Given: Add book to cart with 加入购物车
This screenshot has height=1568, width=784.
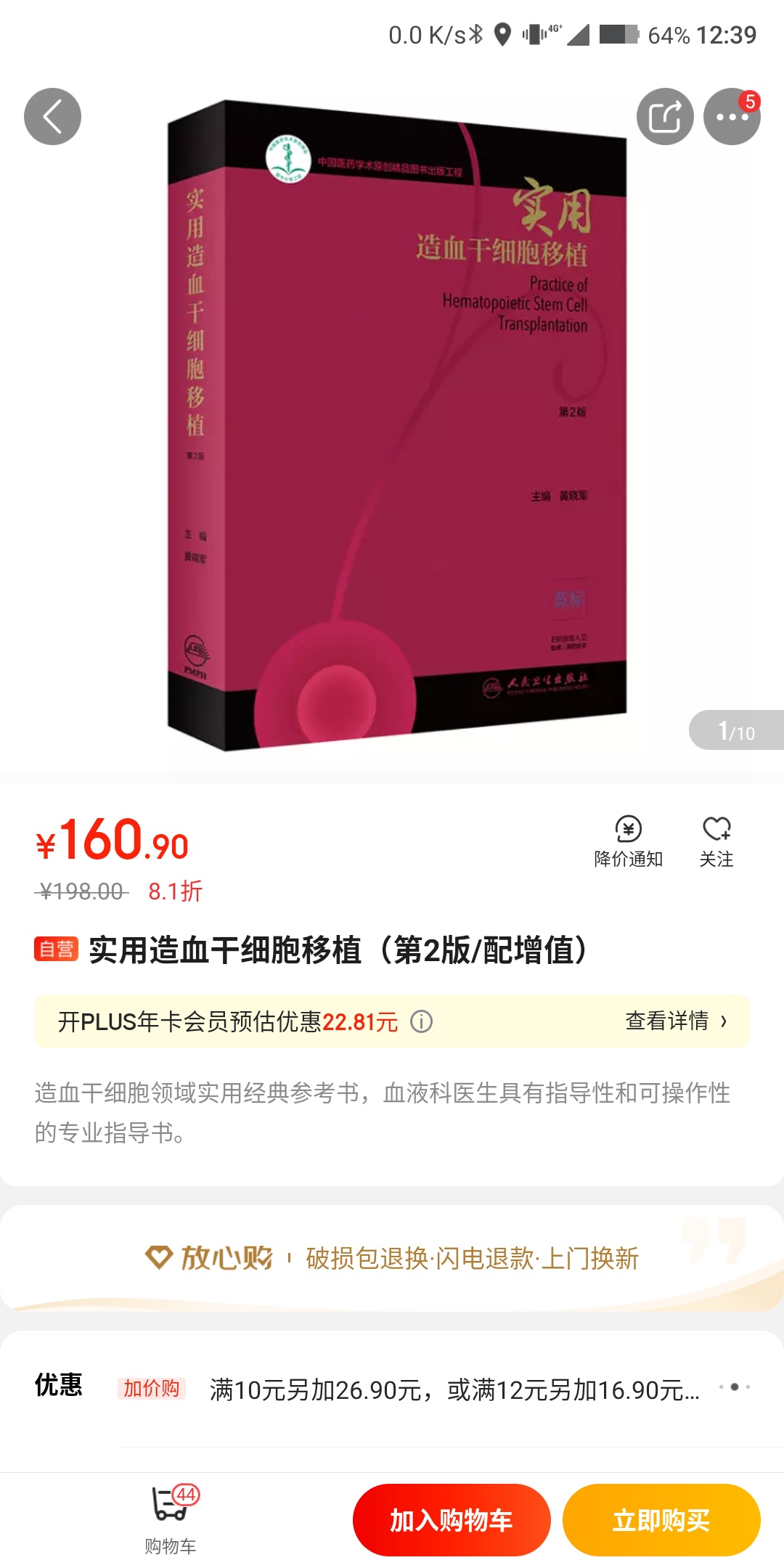Looking at the screenshot, I should point(452,1519).
